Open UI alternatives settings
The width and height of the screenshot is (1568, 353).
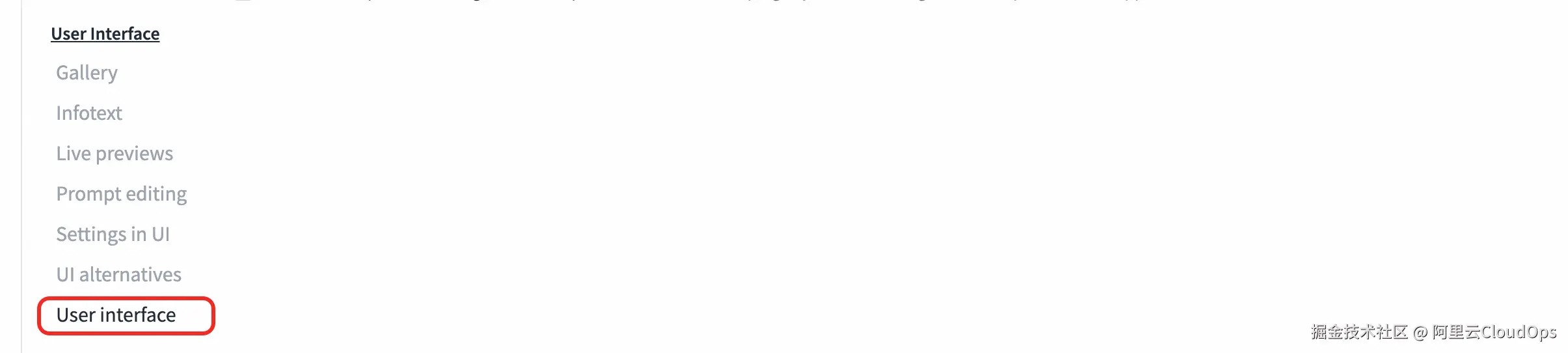[118, 275]
